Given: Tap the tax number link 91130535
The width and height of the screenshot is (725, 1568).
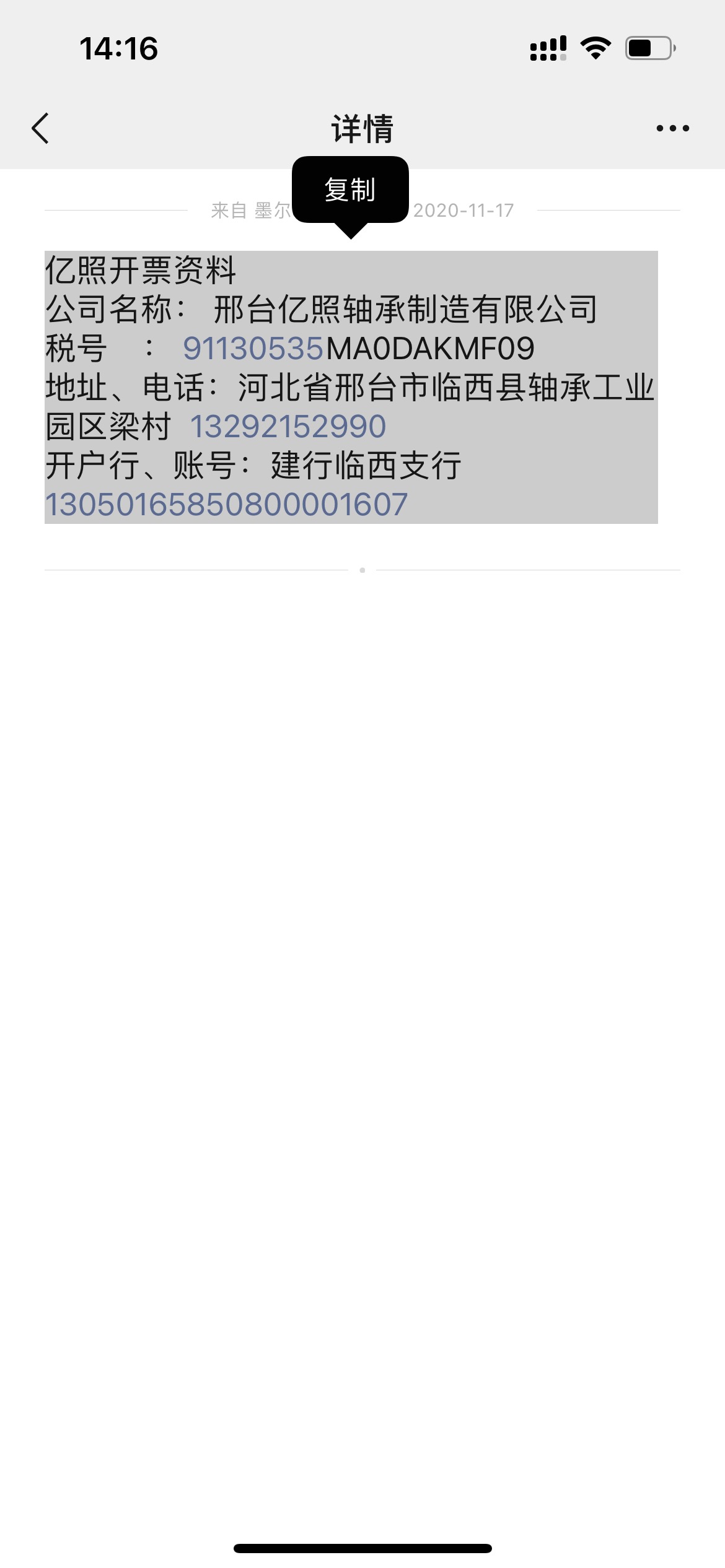Looking at the screenshot, I should [253, 349].
